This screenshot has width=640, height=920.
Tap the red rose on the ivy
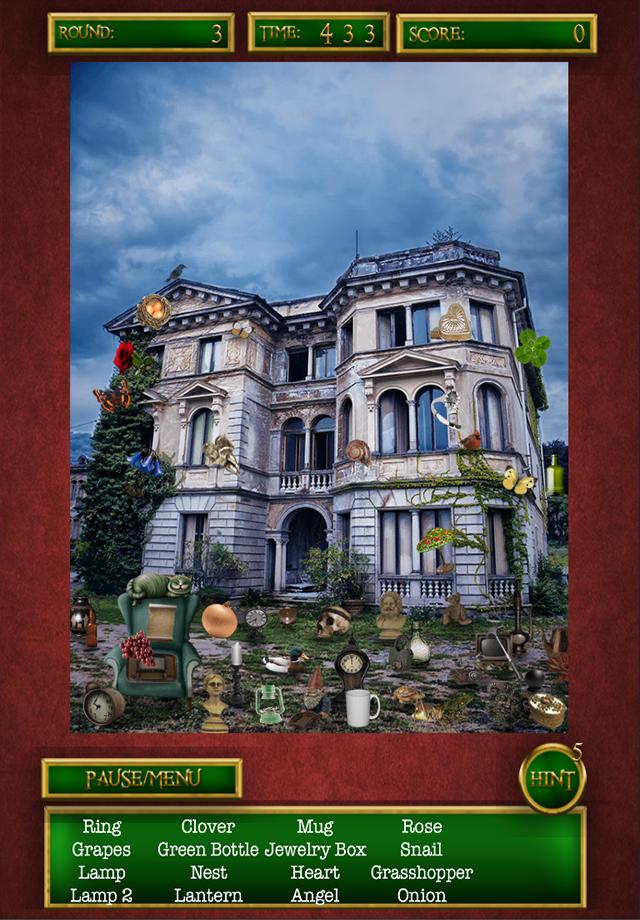point(124,356)
